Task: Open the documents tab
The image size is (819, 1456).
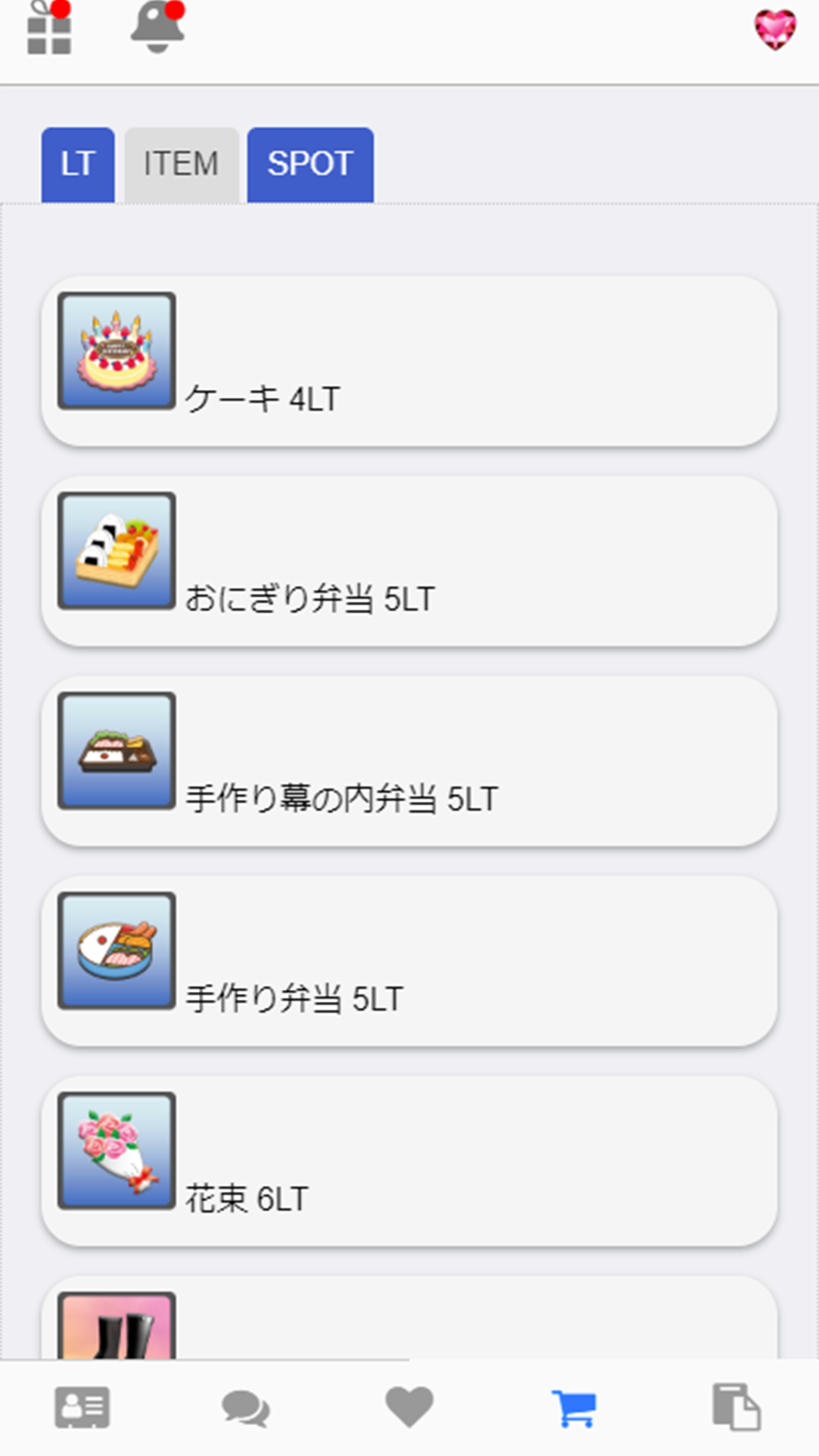Action: 737,1408
